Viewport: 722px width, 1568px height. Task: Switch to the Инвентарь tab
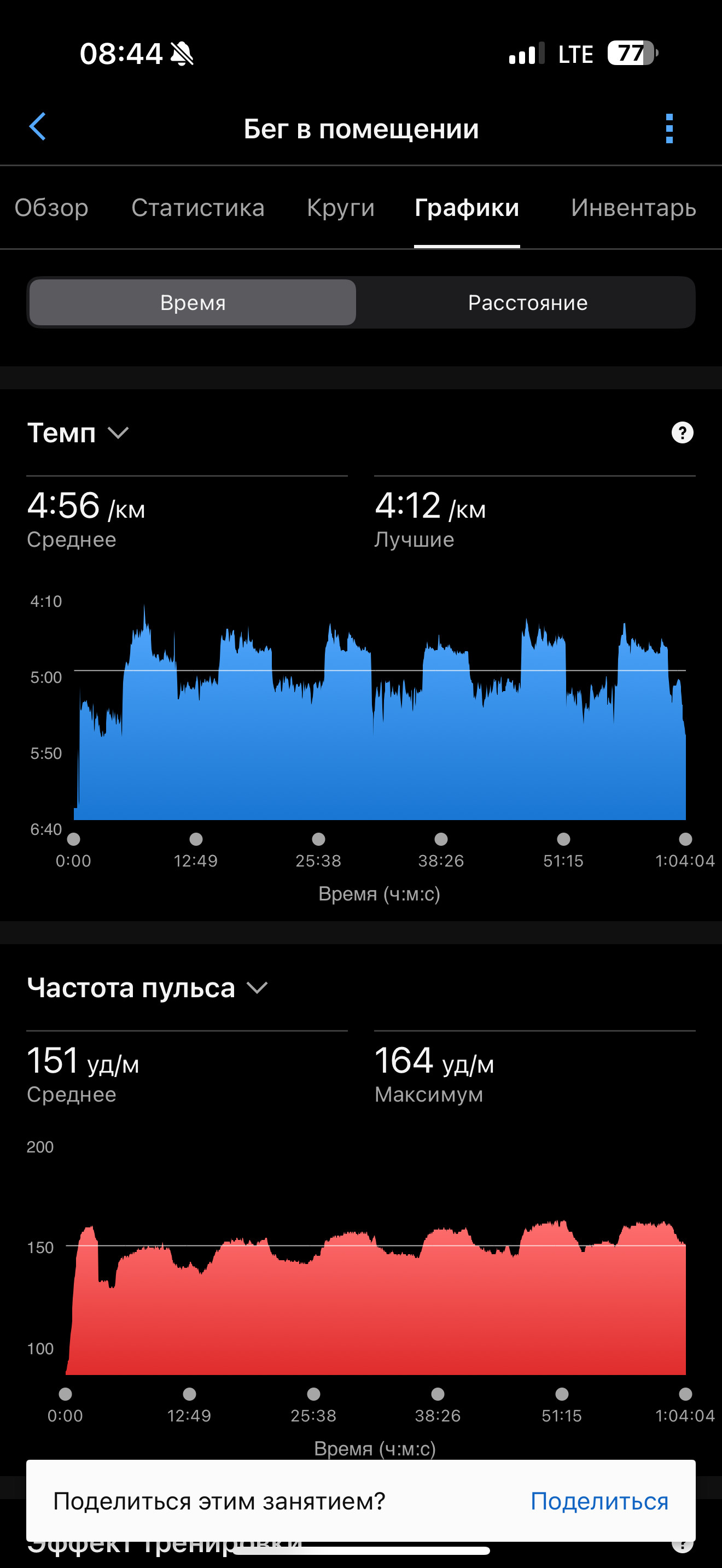pos(633,208)
